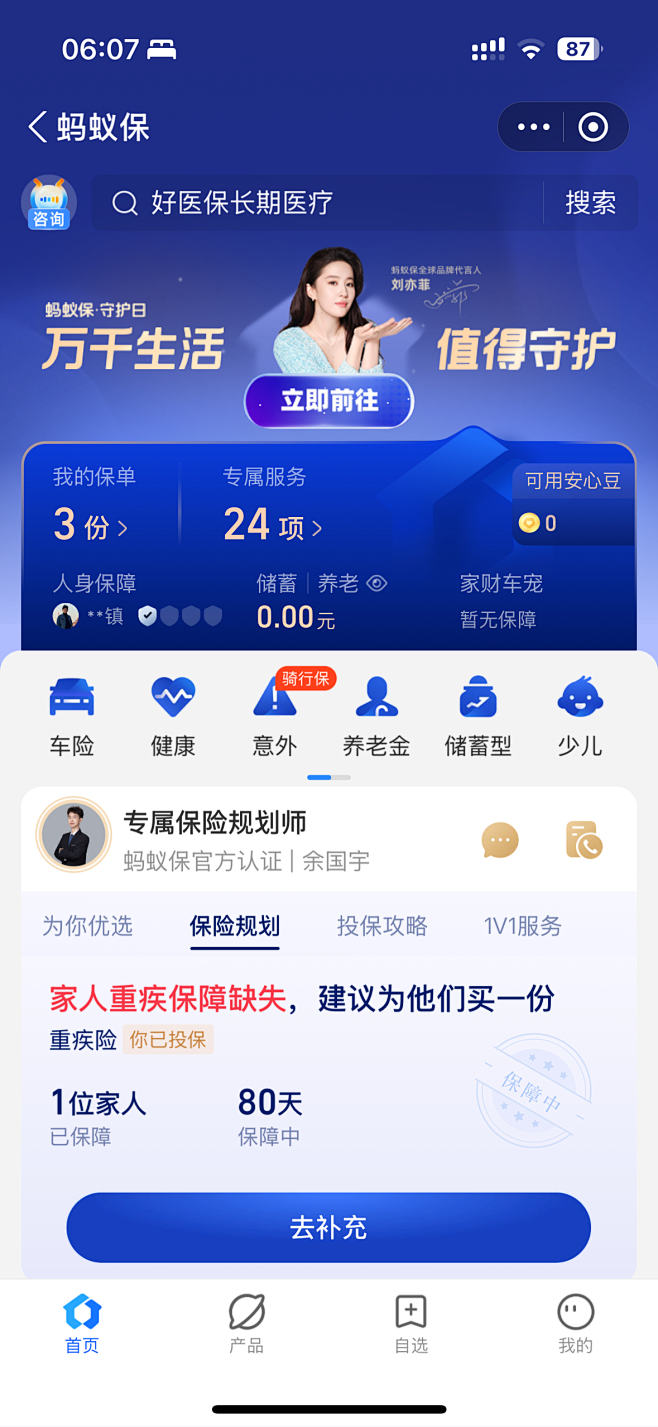Viewport: 658px width, 1427px height.
Task: Open the 咨询 assistant icon
Action: 48,202
